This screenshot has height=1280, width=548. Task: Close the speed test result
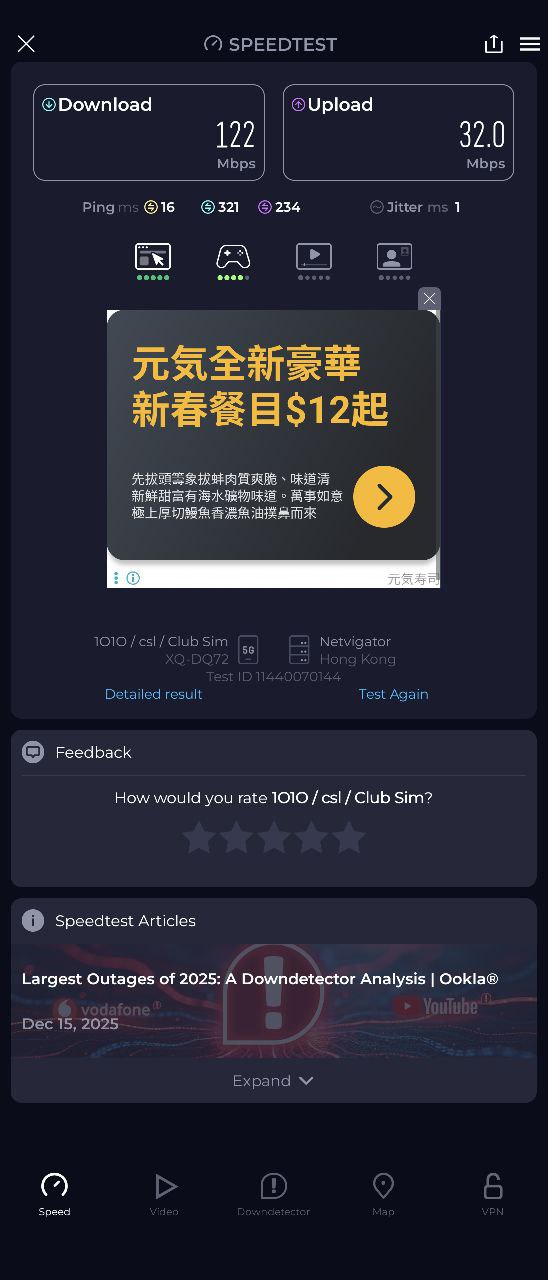pyautogui.click(x=26, y=43)
